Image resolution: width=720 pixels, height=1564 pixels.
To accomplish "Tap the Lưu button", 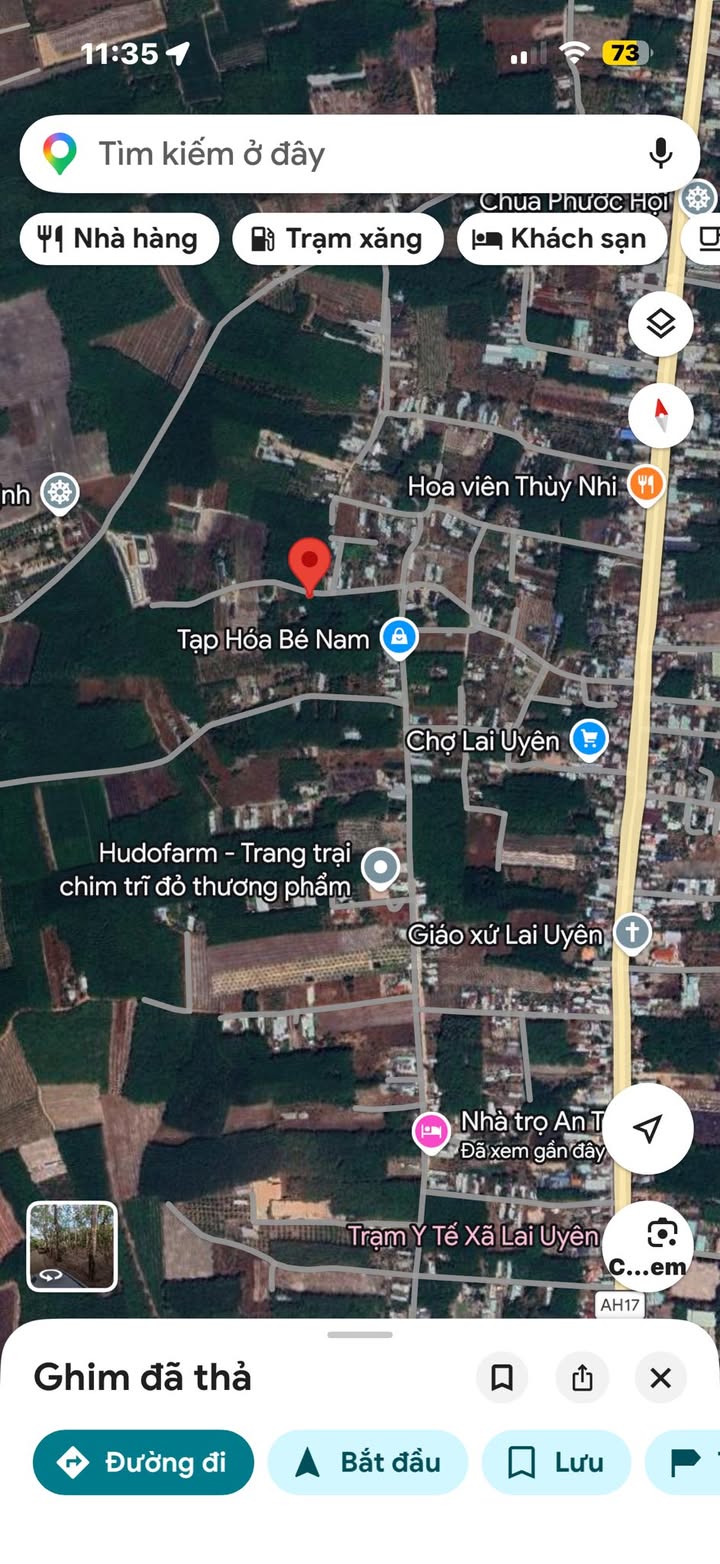I will [x=556, y=1462].
